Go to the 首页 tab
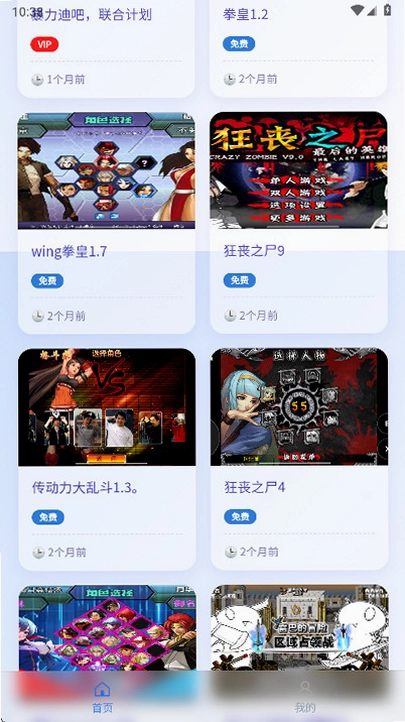Screen dimensions: 405x722 [102, 697]
